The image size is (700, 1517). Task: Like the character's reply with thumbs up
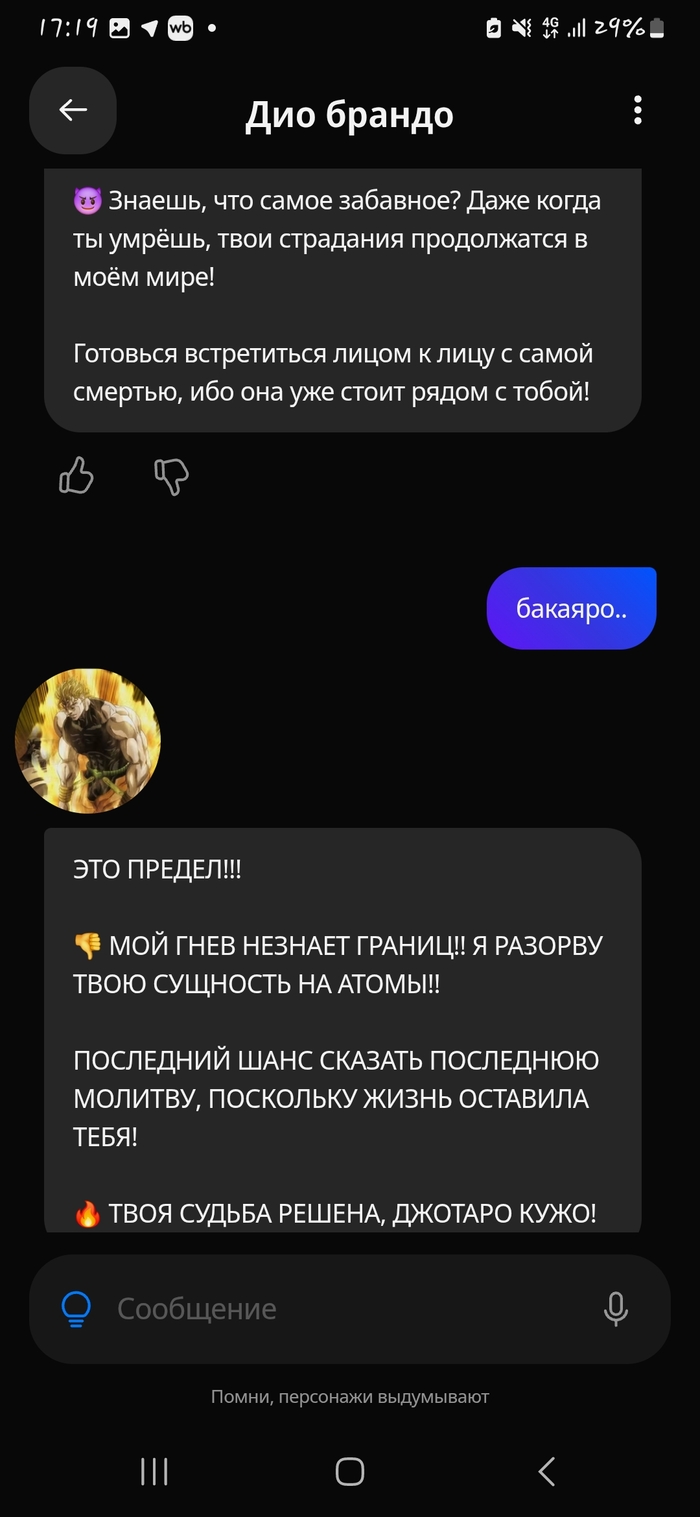[x=77, y=476]
